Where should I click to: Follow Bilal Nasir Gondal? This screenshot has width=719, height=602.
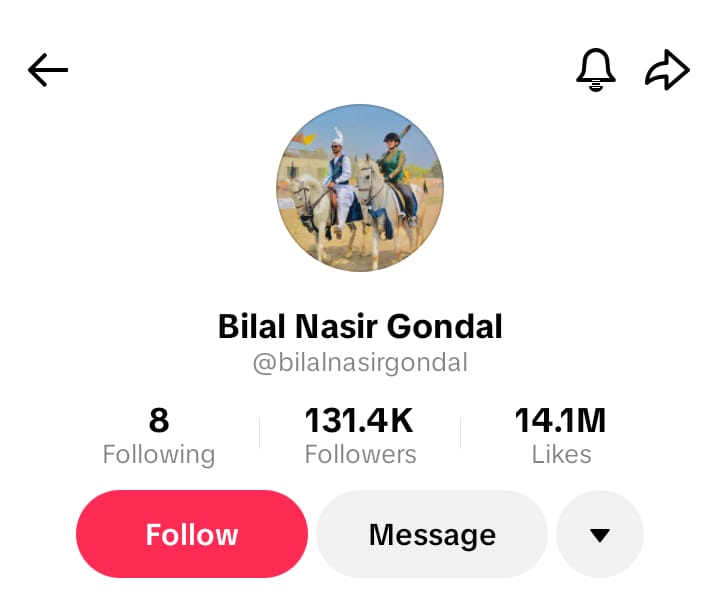click(192, 534)
